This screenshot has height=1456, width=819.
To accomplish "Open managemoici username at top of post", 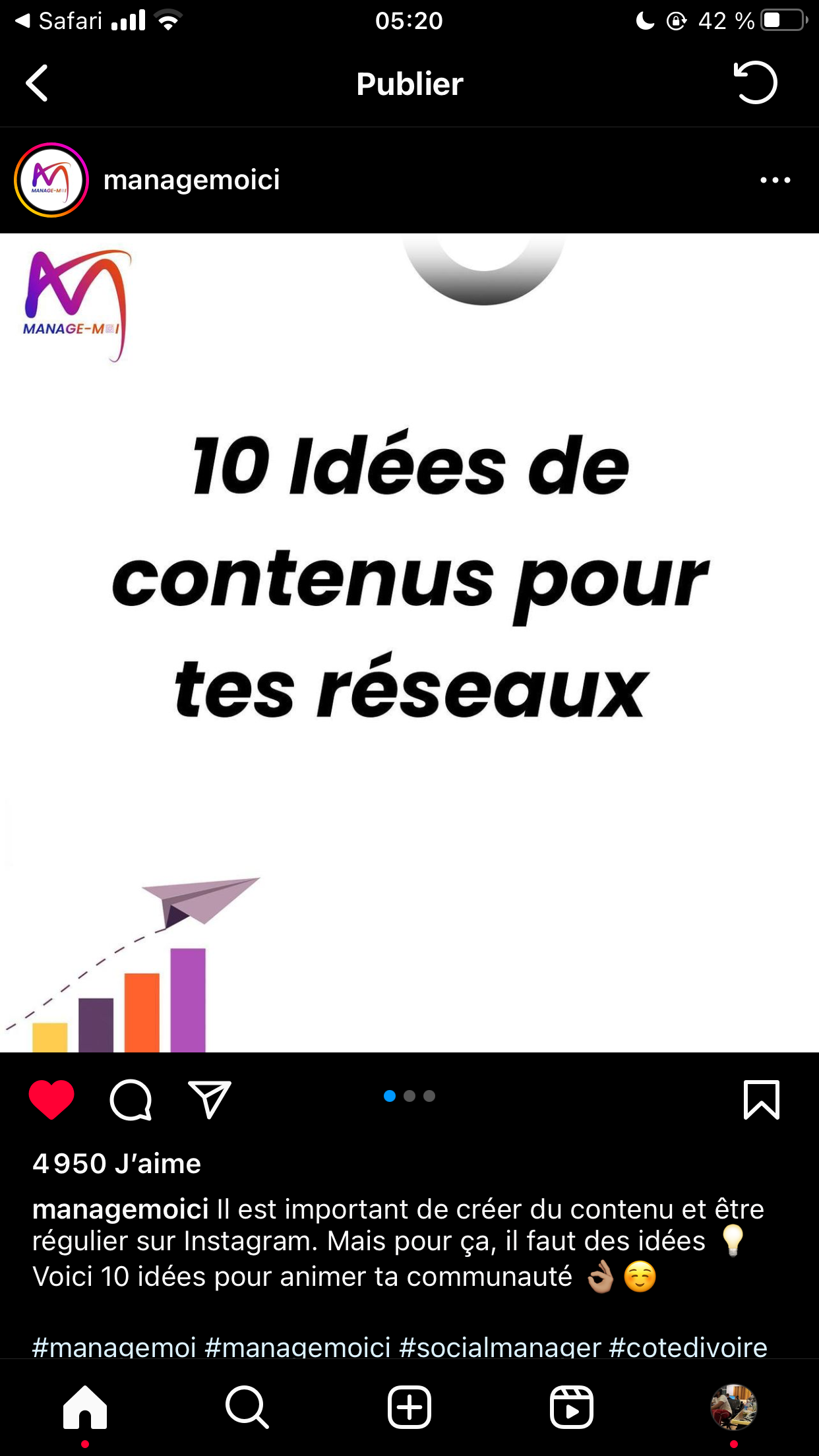I will 191,180.
